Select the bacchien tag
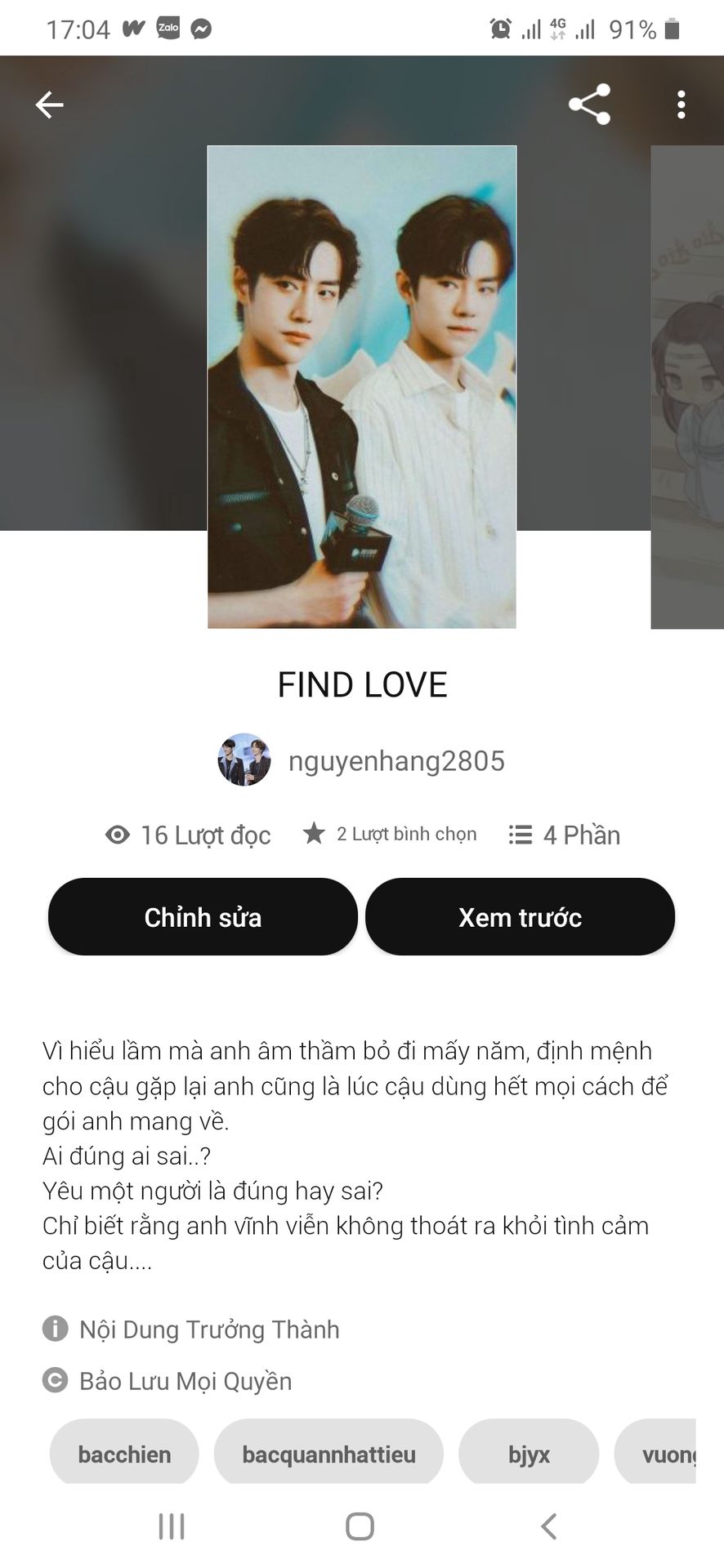 [124, 1454]
